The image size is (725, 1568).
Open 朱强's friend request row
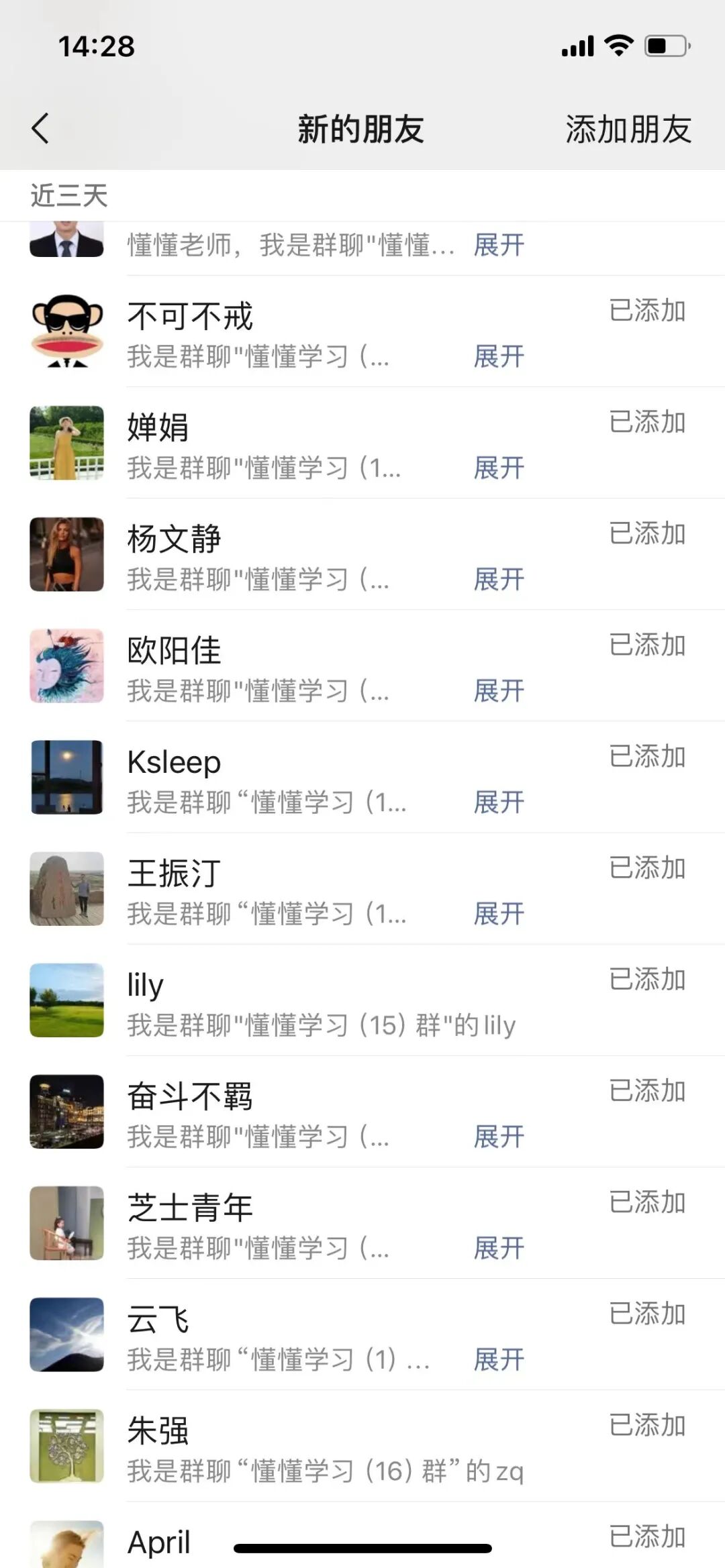pos(362,1446)
